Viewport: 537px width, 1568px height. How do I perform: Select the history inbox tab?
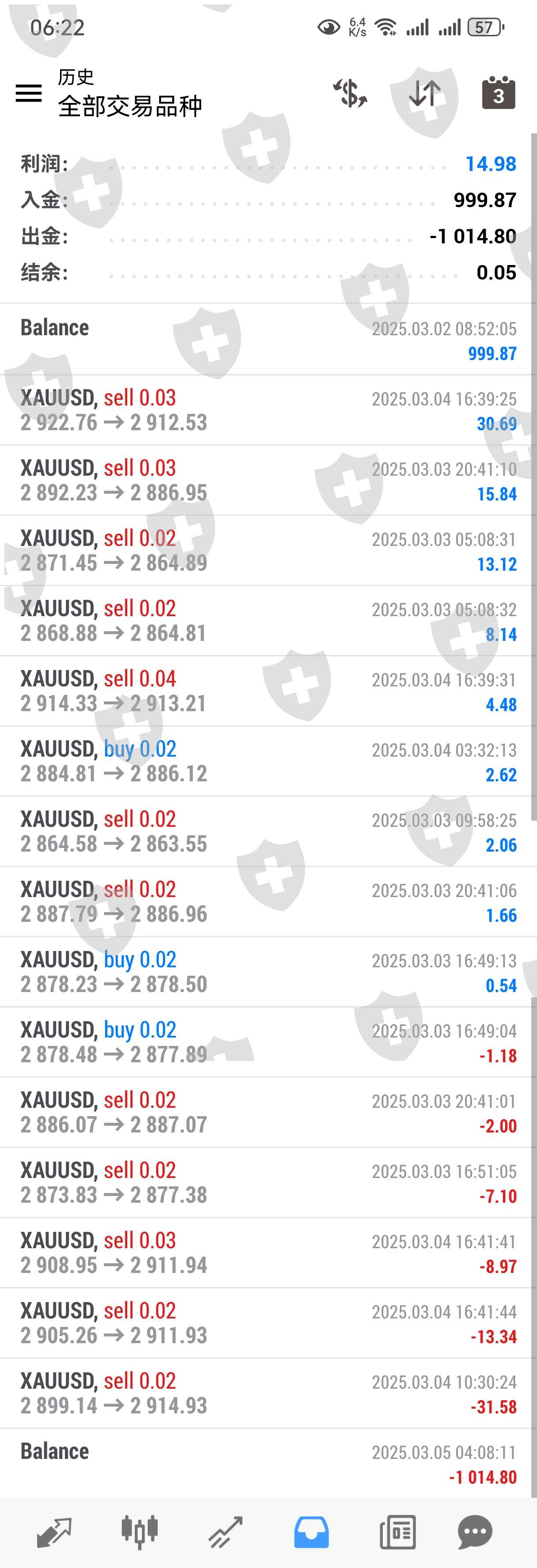point(311,1531)
